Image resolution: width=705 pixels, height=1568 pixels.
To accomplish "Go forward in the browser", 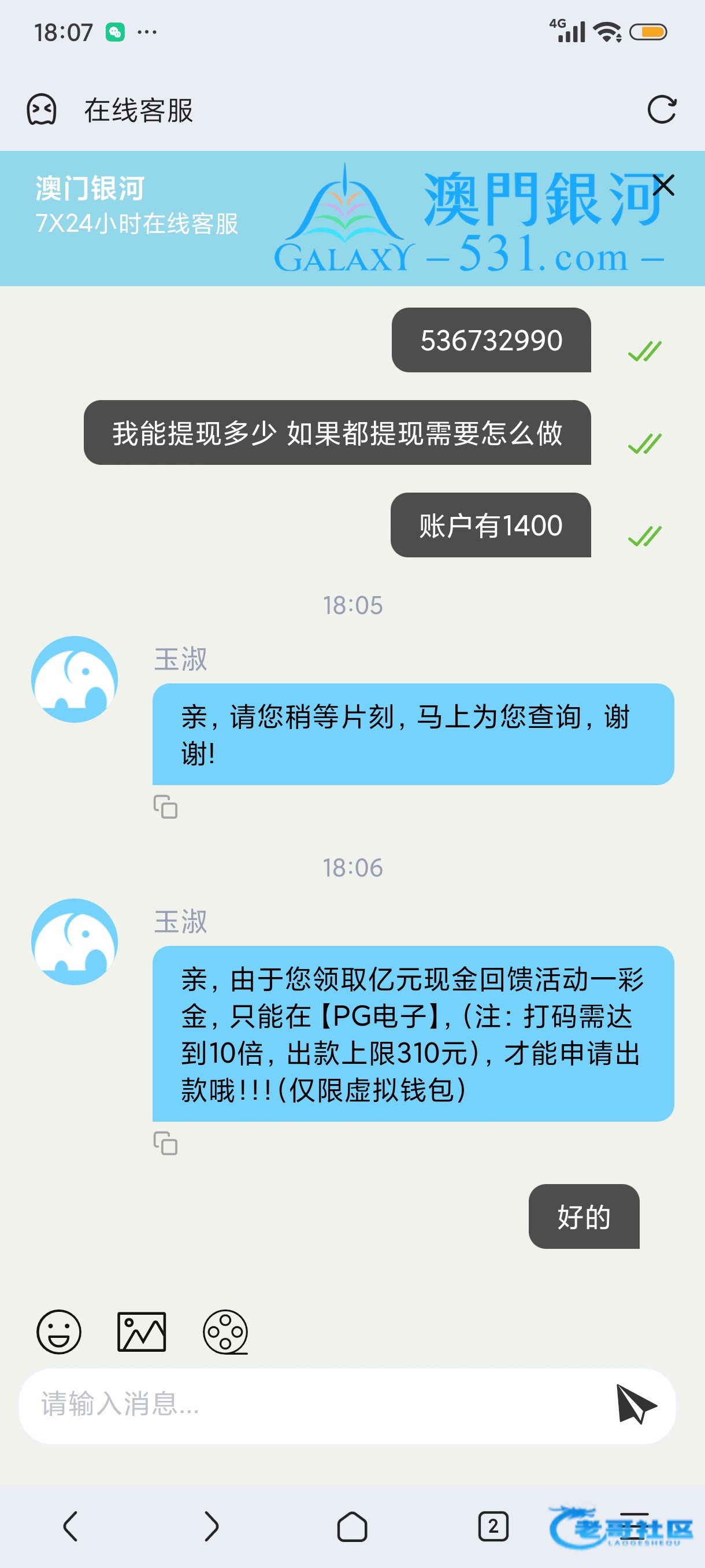I will coord(211,1526).
